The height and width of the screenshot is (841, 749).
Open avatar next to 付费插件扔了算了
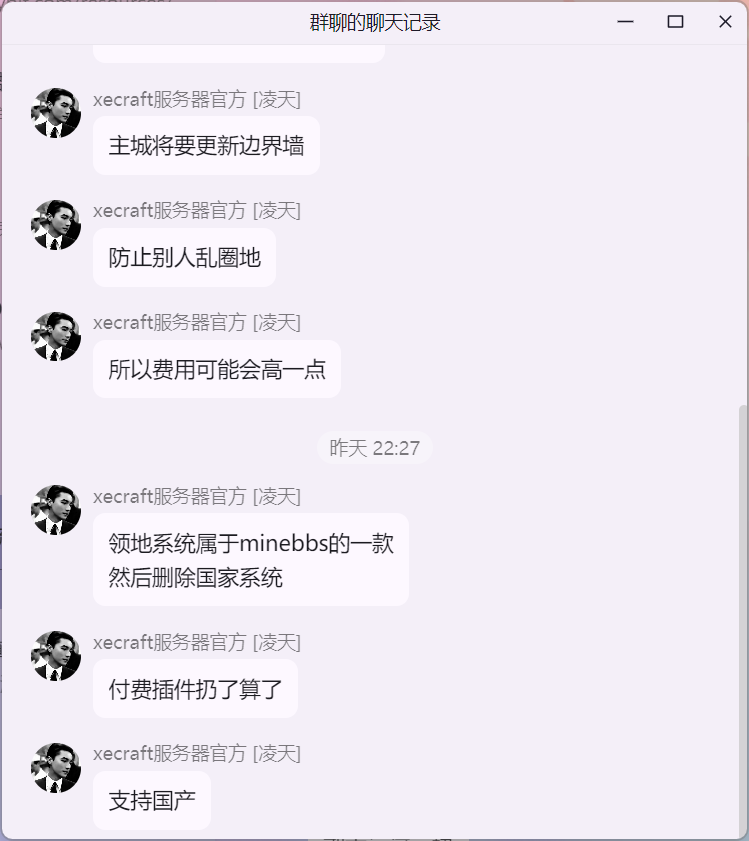point(56,656)
